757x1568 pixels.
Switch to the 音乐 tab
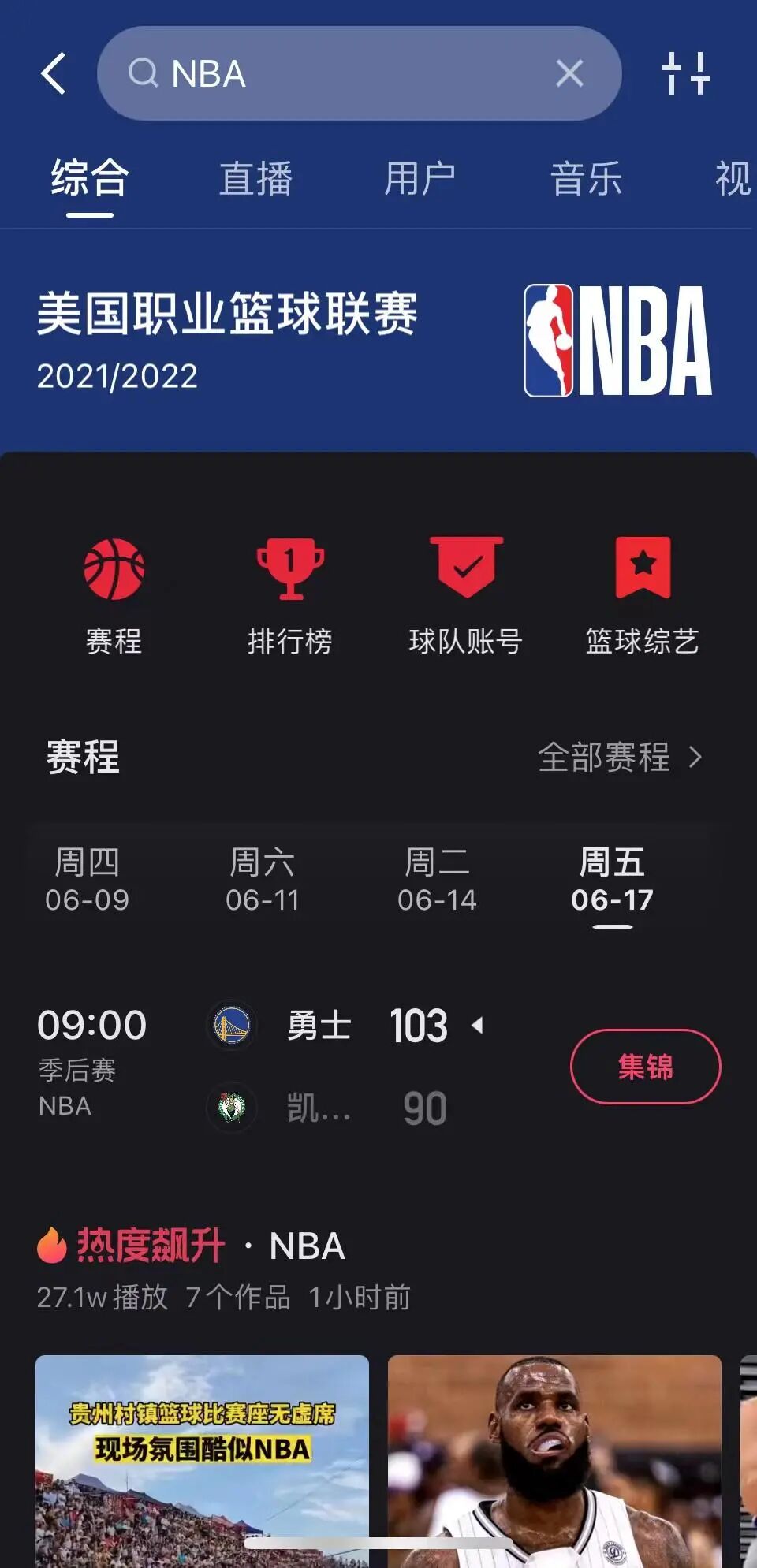point(586,179)
